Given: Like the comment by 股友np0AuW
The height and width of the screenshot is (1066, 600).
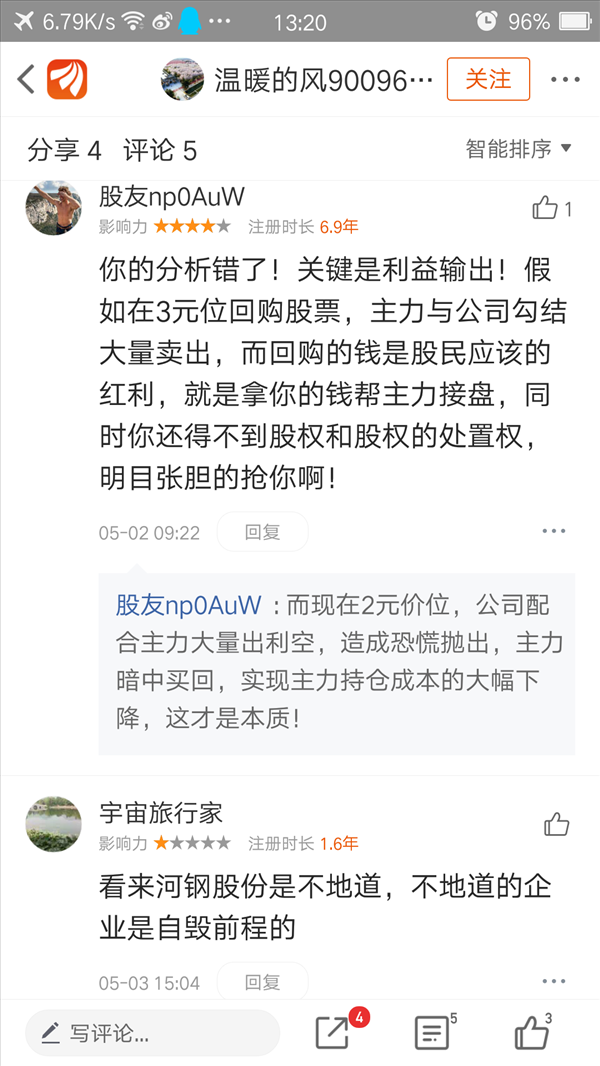Looking at the screenshot, I should click(x=552, y=209).
